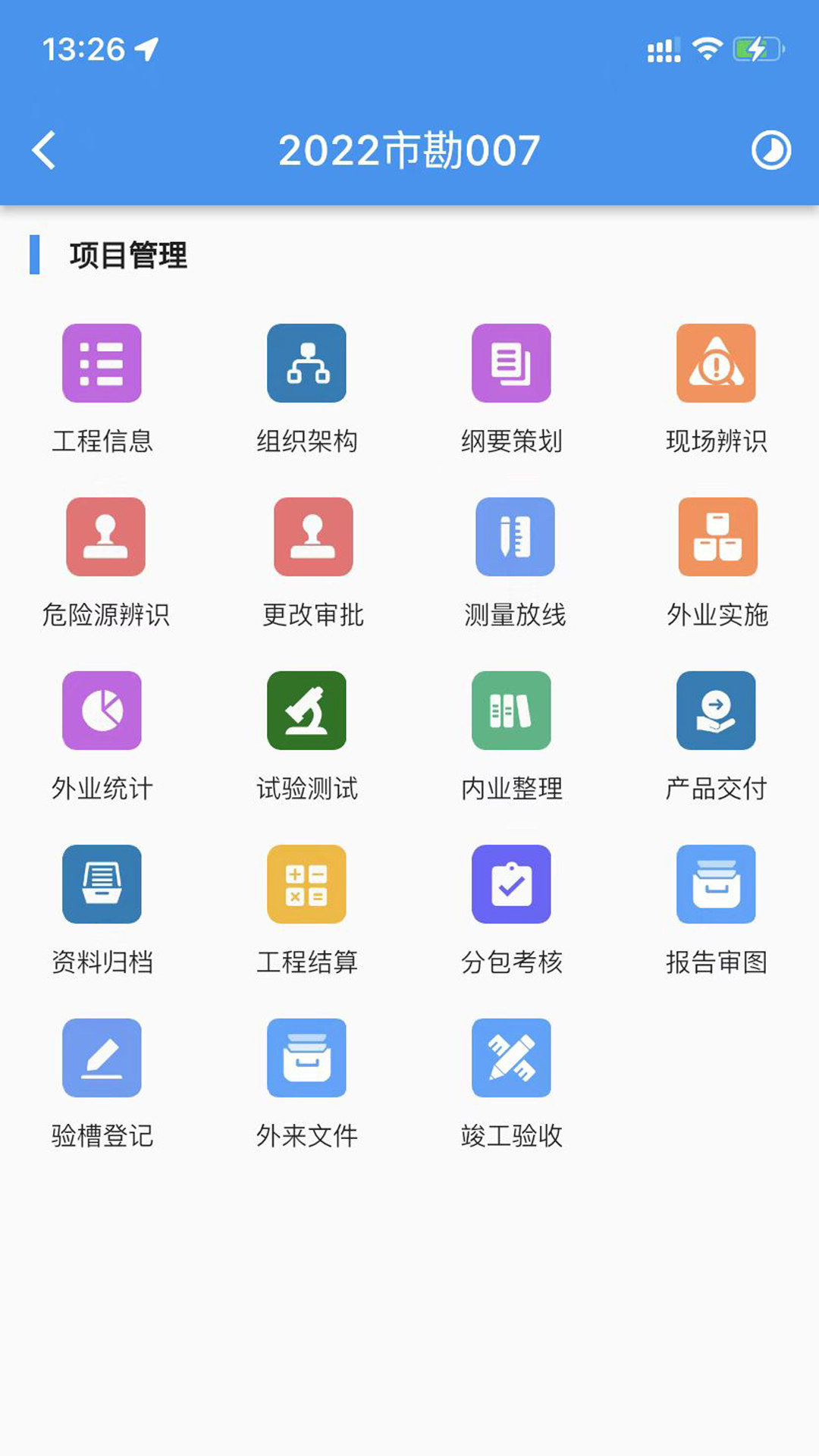Tap the 产品交付 delivery icon
This screenshot has width=819, height=1456.
[716, 711]
